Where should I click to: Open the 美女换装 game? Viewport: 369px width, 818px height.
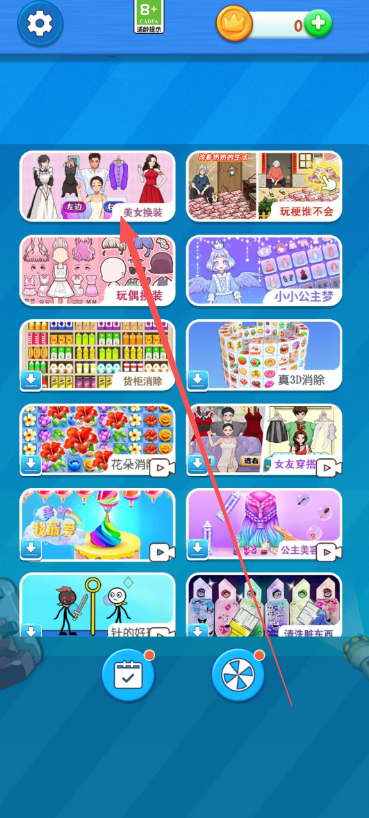[x=98, y=186]
